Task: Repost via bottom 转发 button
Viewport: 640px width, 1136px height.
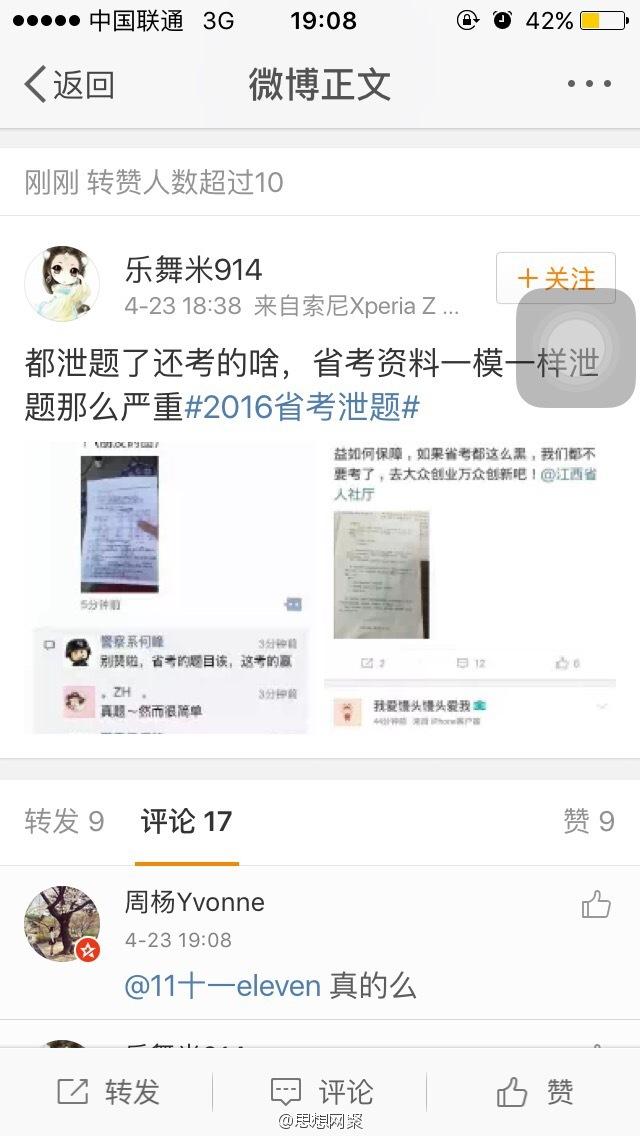Action: (x=108, y=1092)
